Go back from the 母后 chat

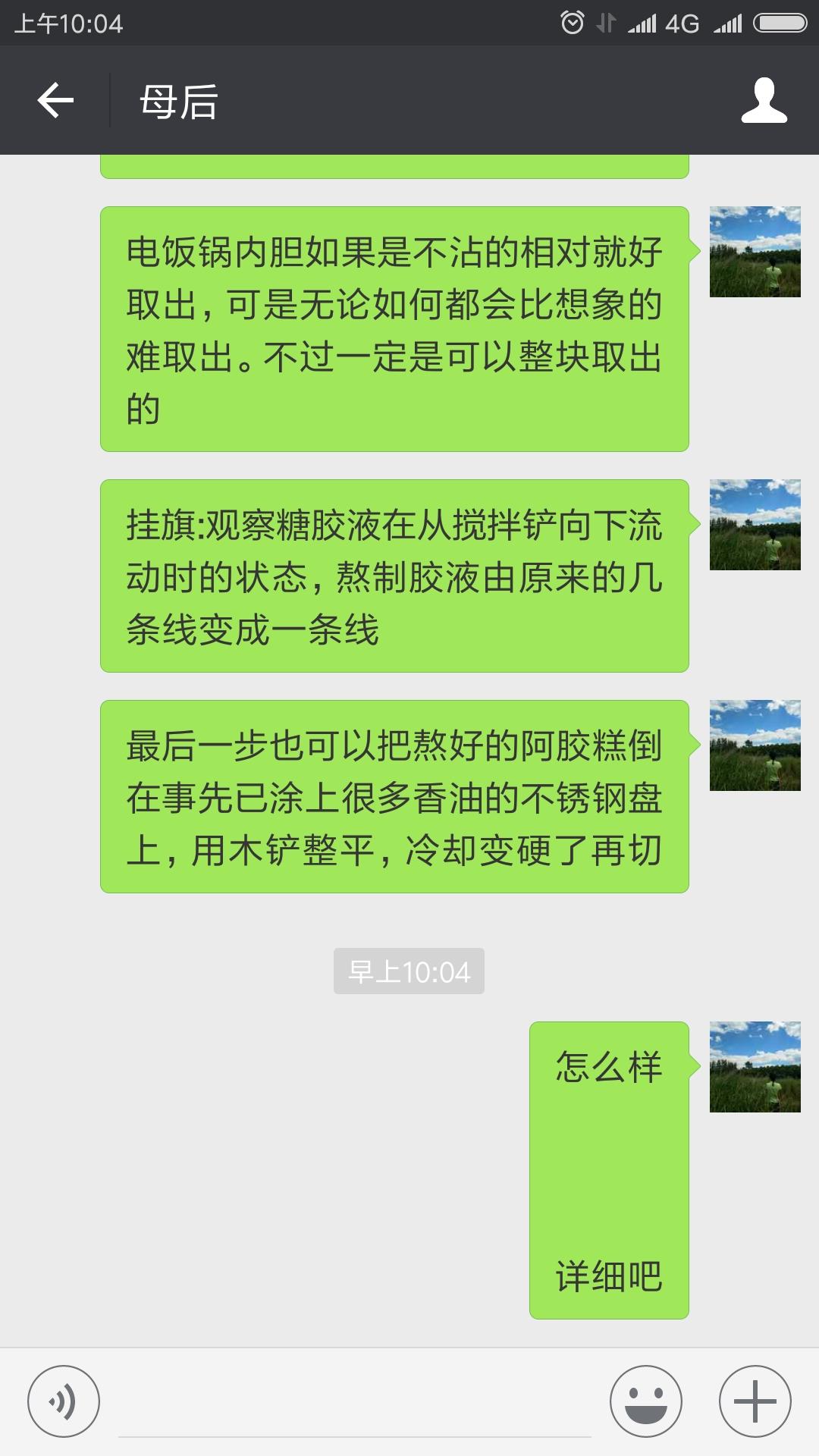click(55, 100)
